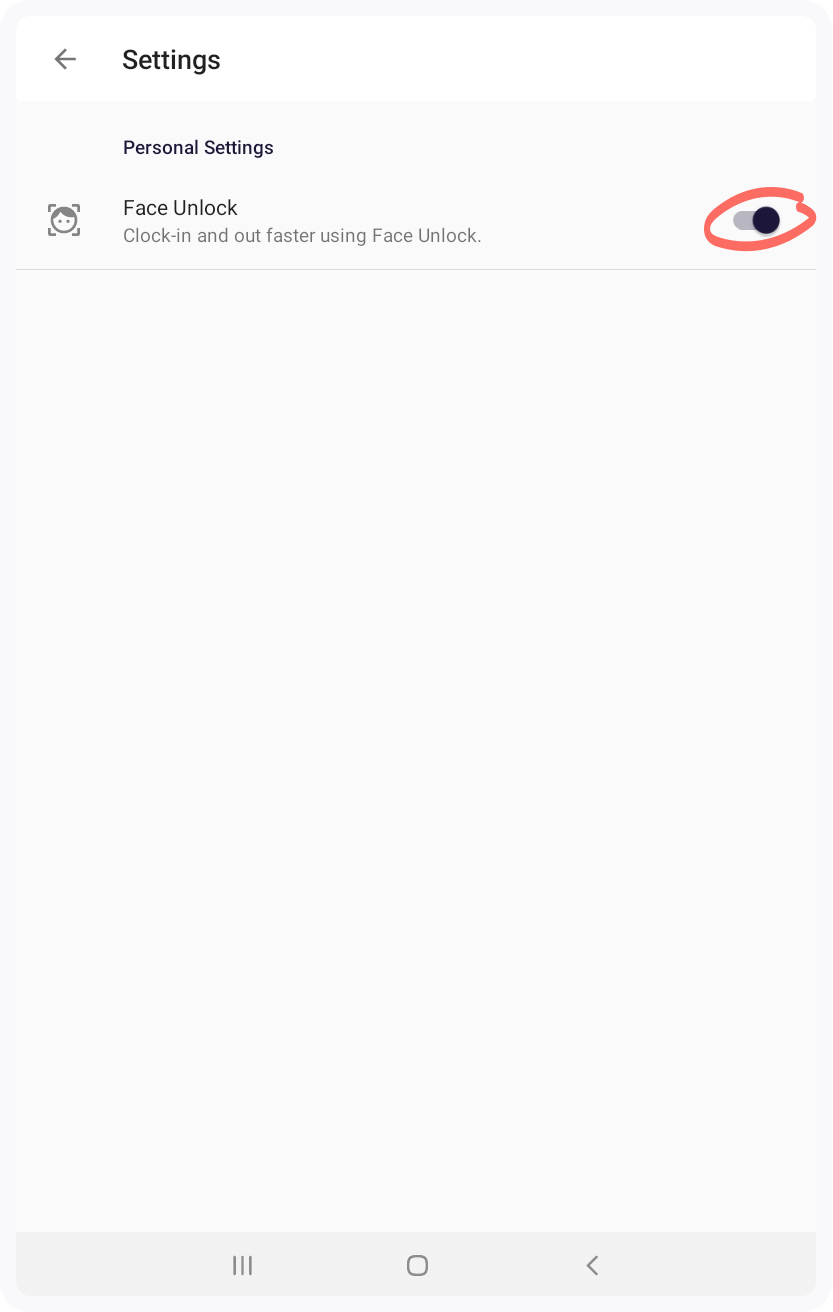The width and height of the screenshot is (833, 1312).
Task: Tap the home button in the navigation bar
Action: point(417,1264)
